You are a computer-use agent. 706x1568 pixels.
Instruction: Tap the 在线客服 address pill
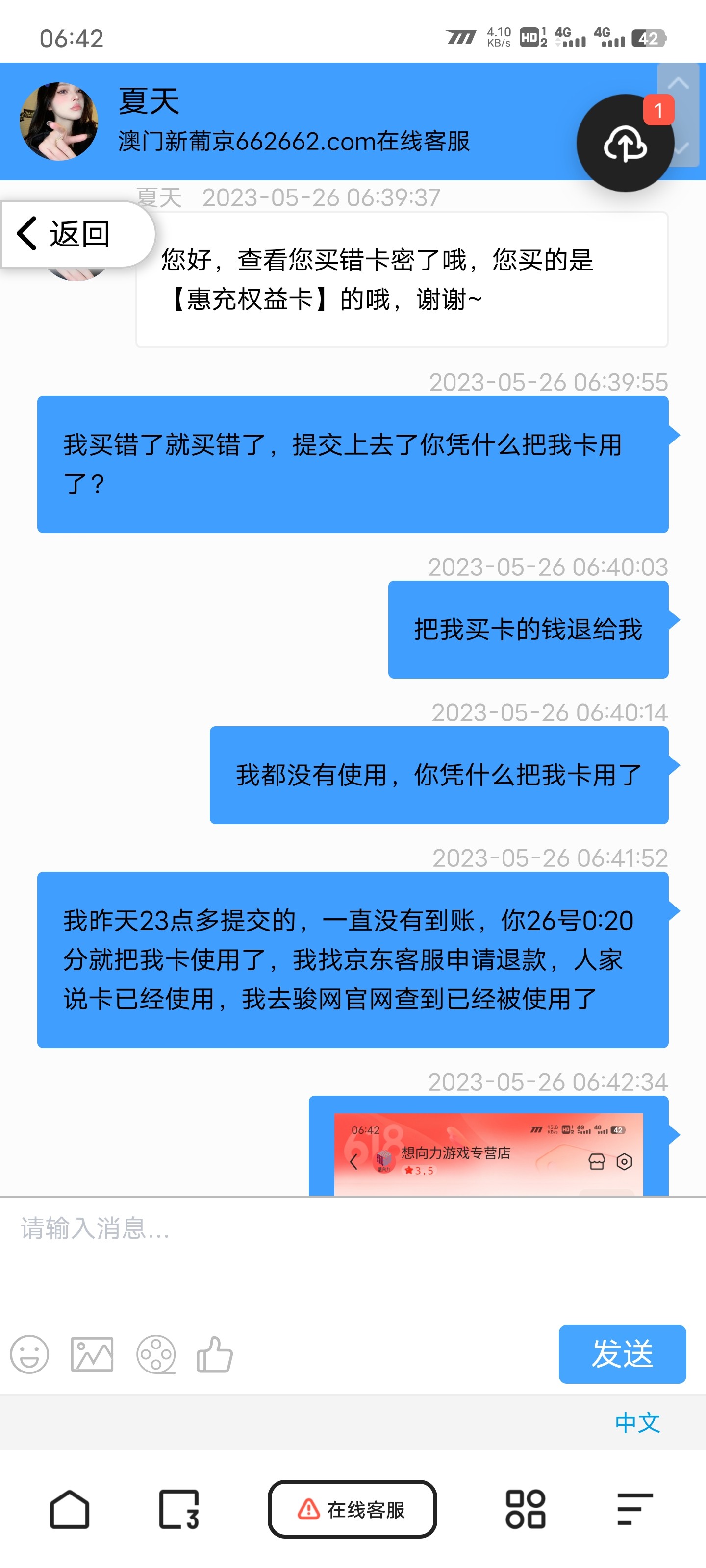tap(352, 1510)
